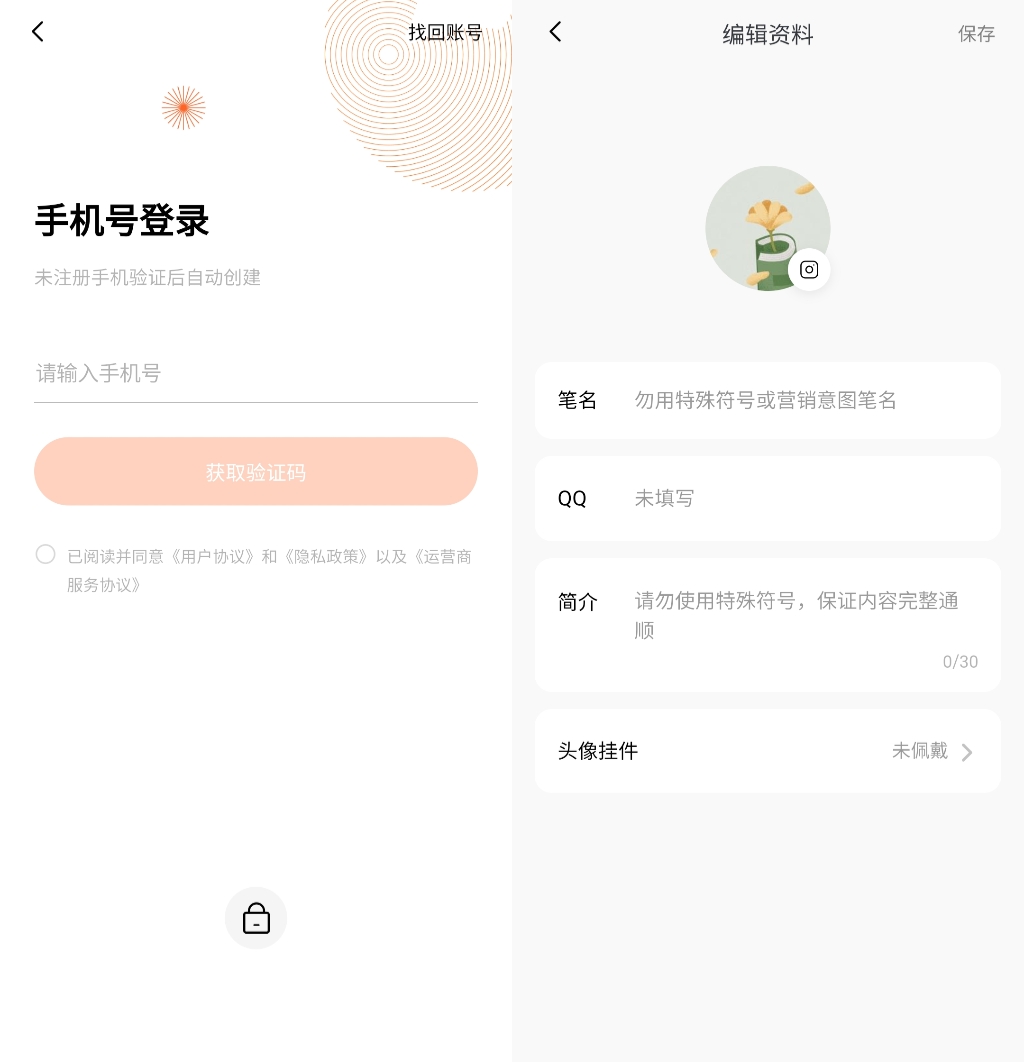Save the profile with 保存
1024x1062 pixels.
point(976,34)
